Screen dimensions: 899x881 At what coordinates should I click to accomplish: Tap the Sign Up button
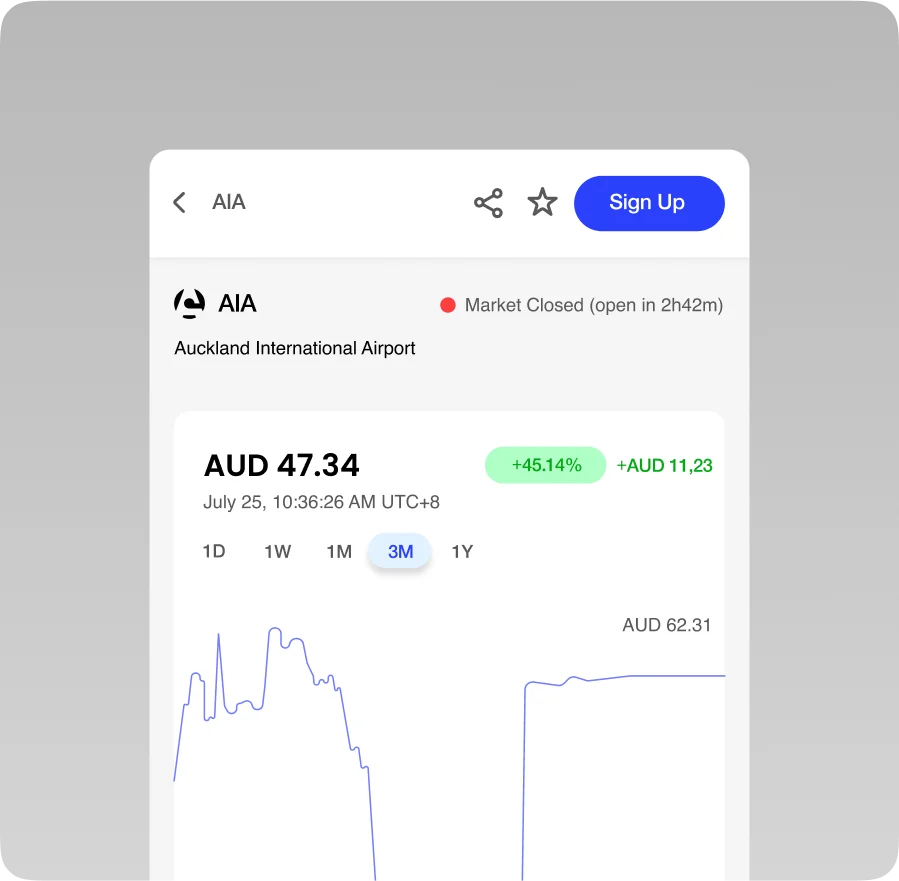click(648, 203)
